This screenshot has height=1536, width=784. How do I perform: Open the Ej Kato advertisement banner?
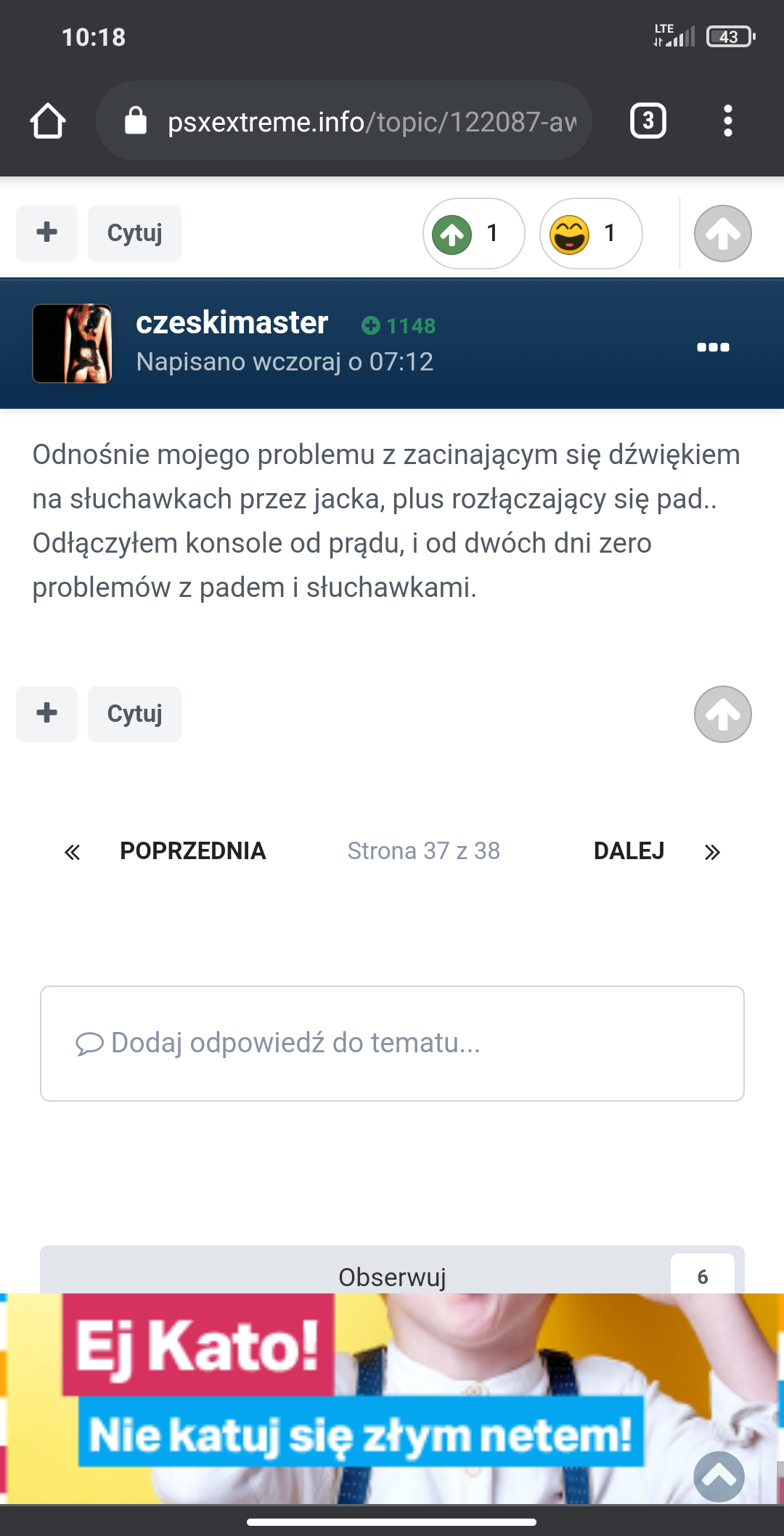(392, 1398)
